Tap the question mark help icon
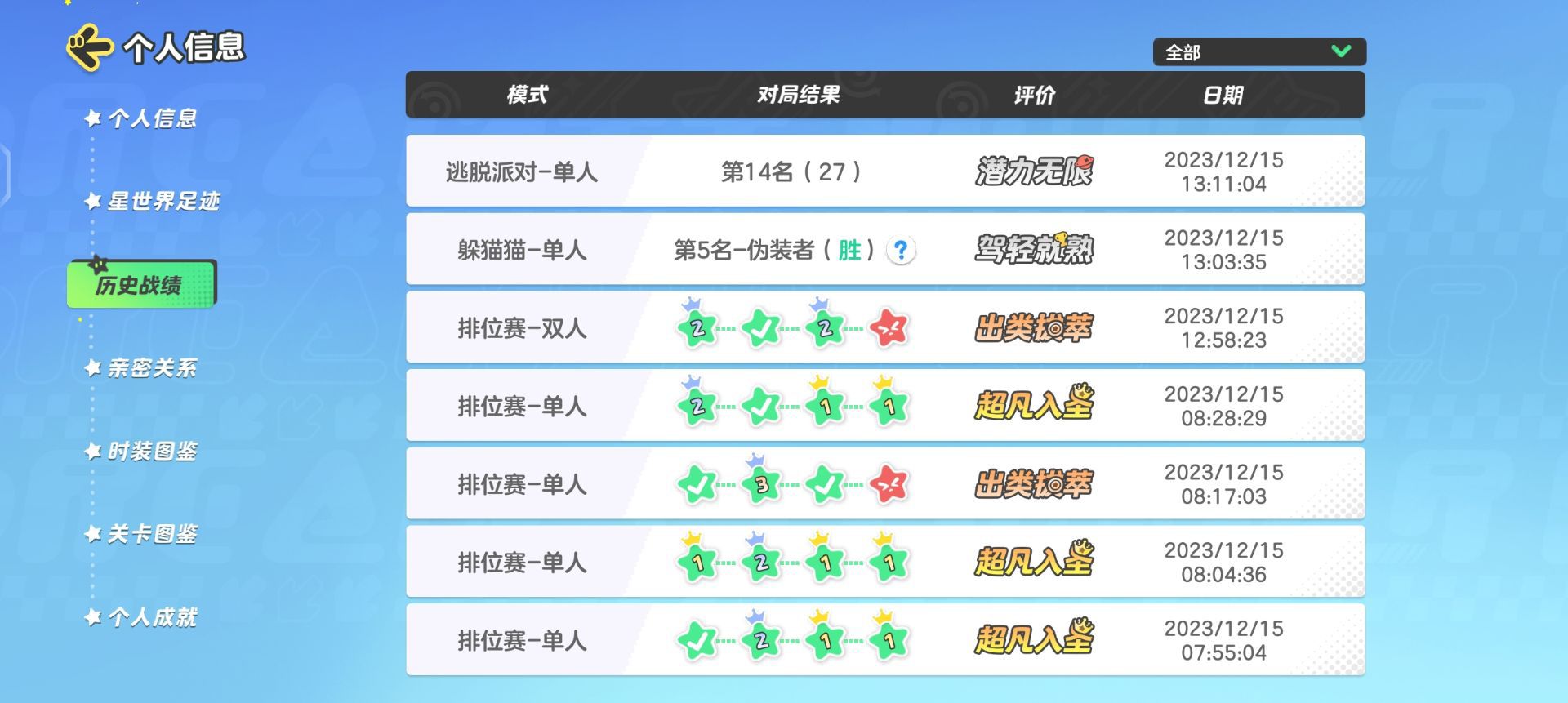The image size is (1568, 703). click(x=901, y=250)
